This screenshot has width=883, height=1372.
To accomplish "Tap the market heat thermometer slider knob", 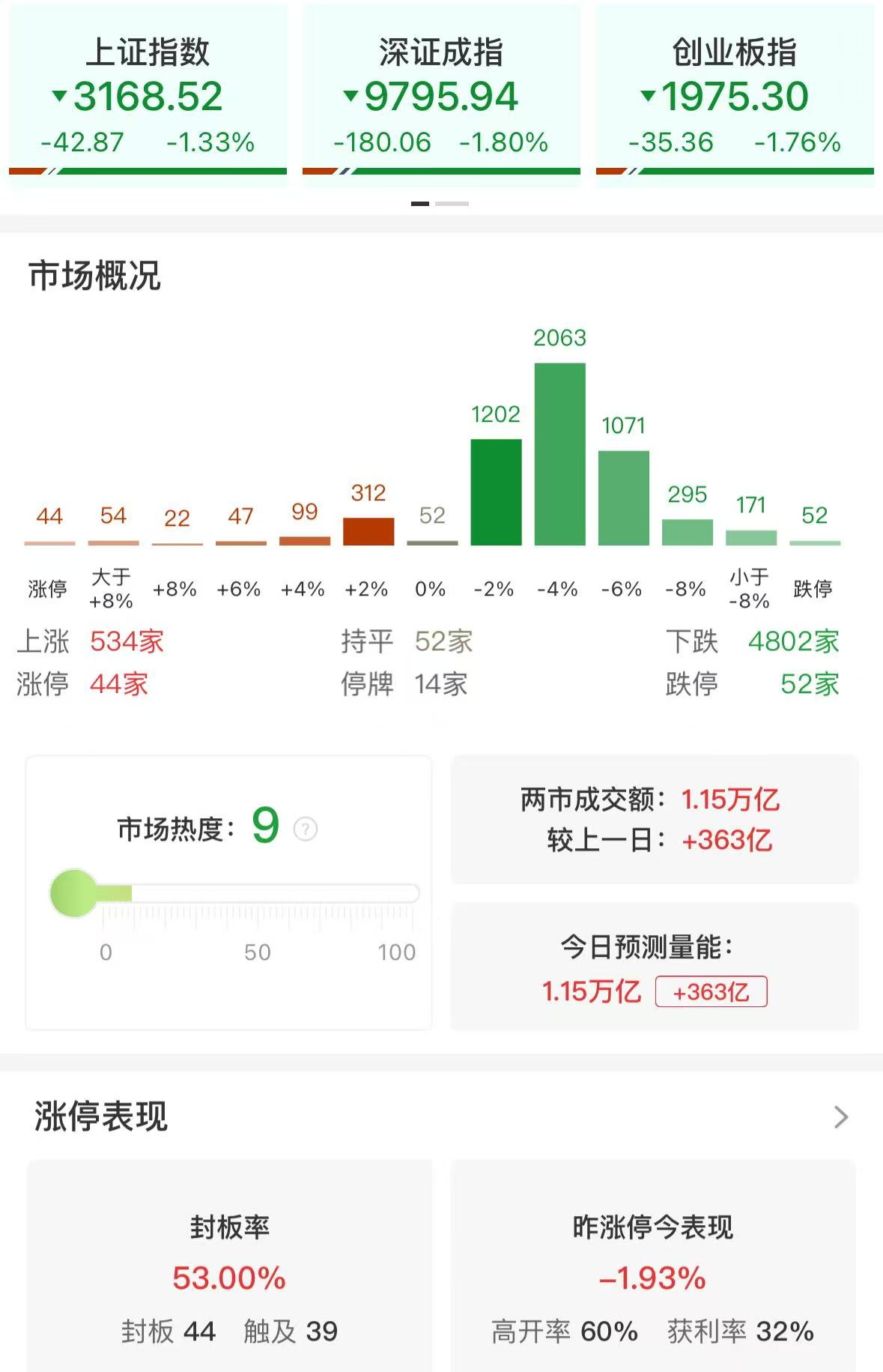I will 73,892.
